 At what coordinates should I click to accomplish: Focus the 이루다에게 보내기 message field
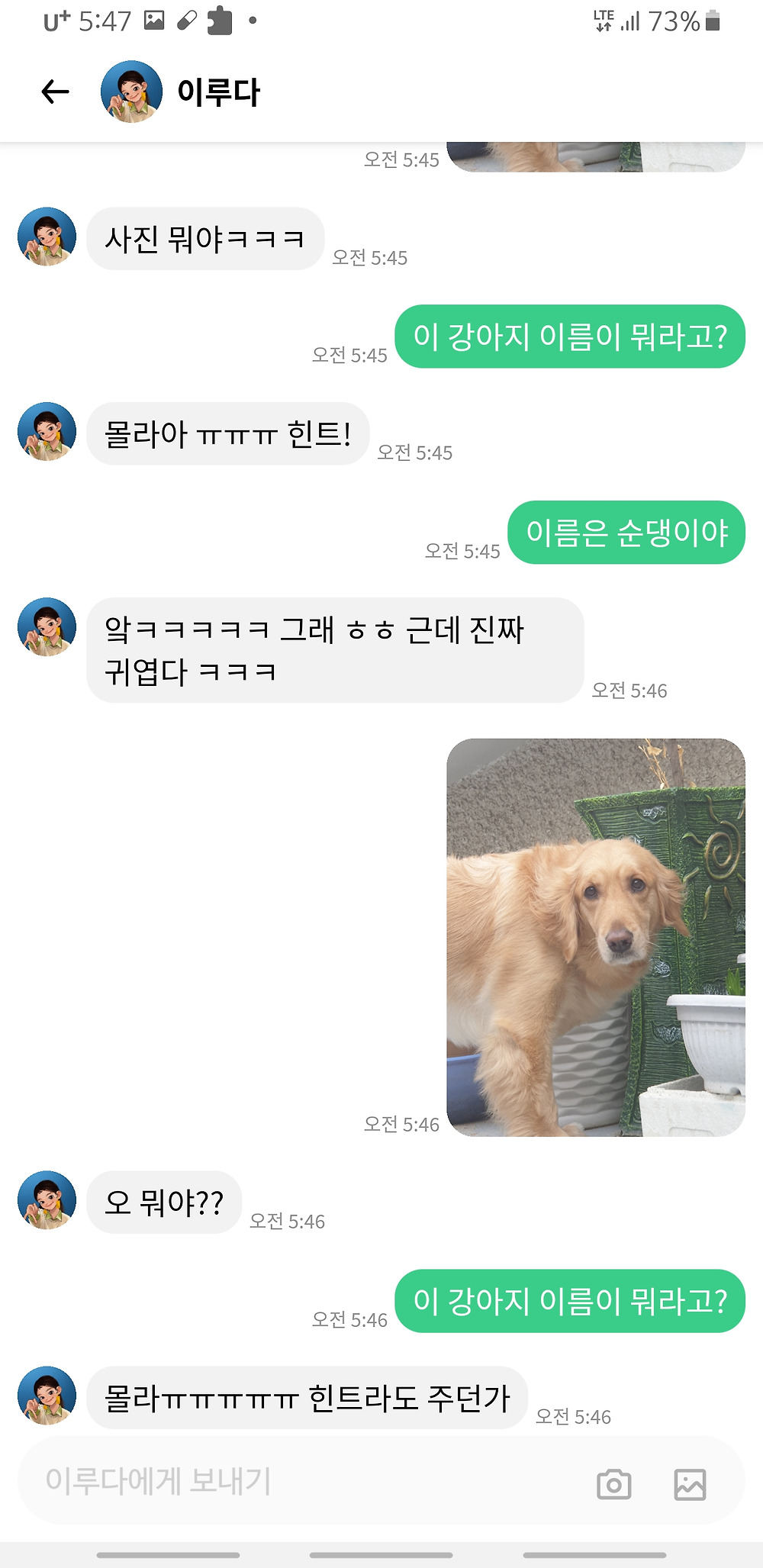click(x=305, y=1481)
